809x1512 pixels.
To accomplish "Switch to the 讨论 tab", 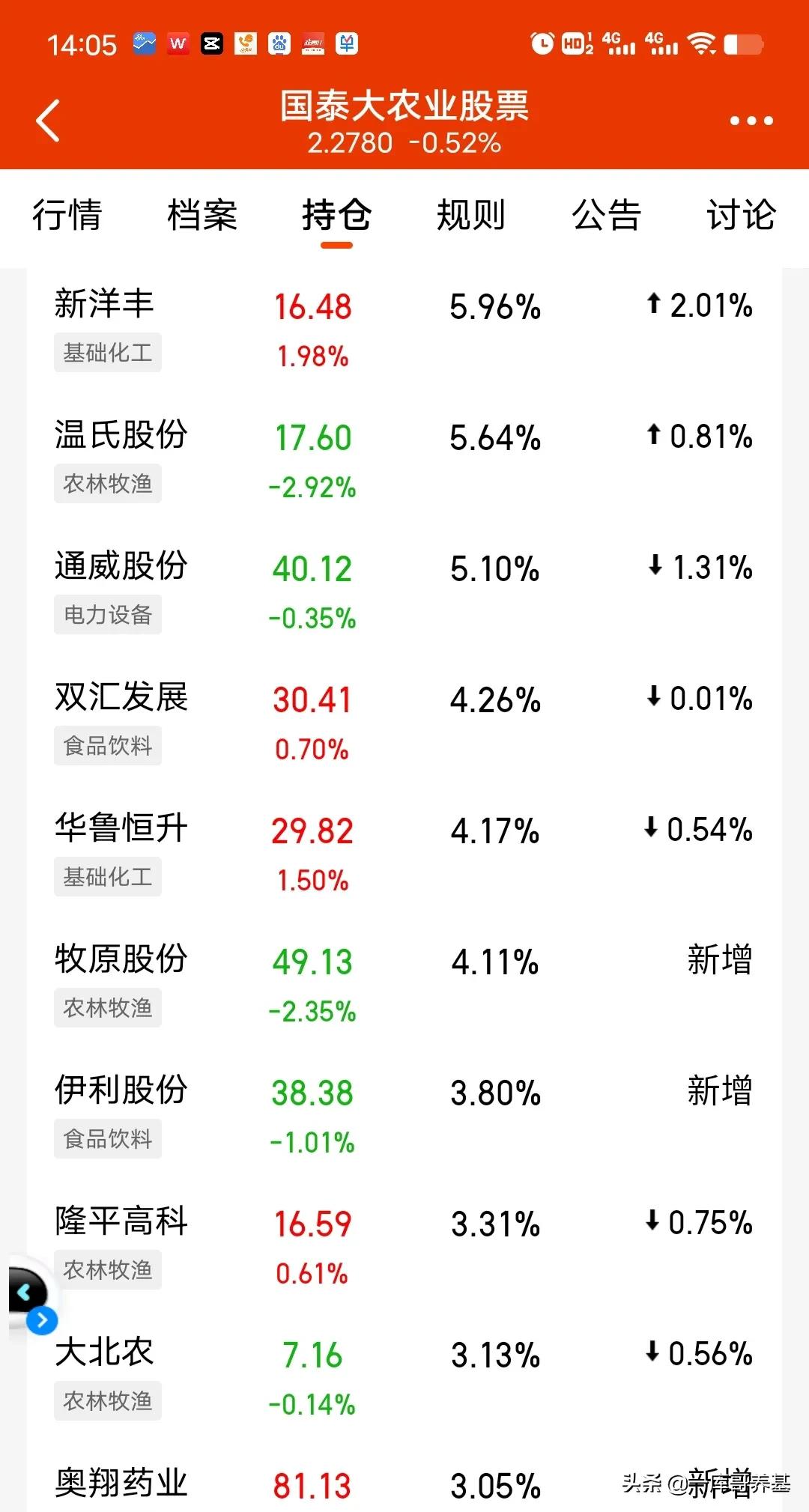I will (x=742, y=215).
